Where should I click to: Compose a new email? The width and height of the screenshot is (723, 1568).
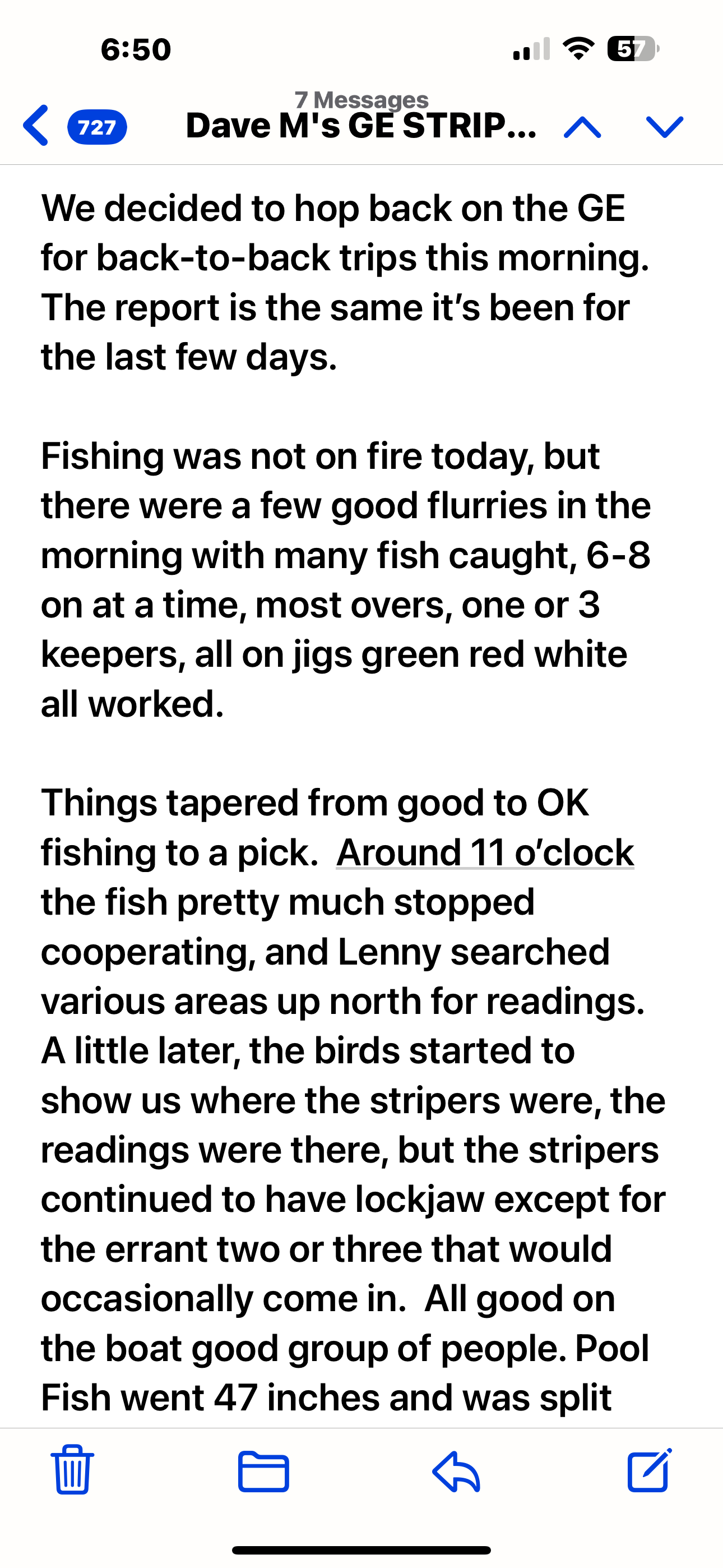(649, 1470)
